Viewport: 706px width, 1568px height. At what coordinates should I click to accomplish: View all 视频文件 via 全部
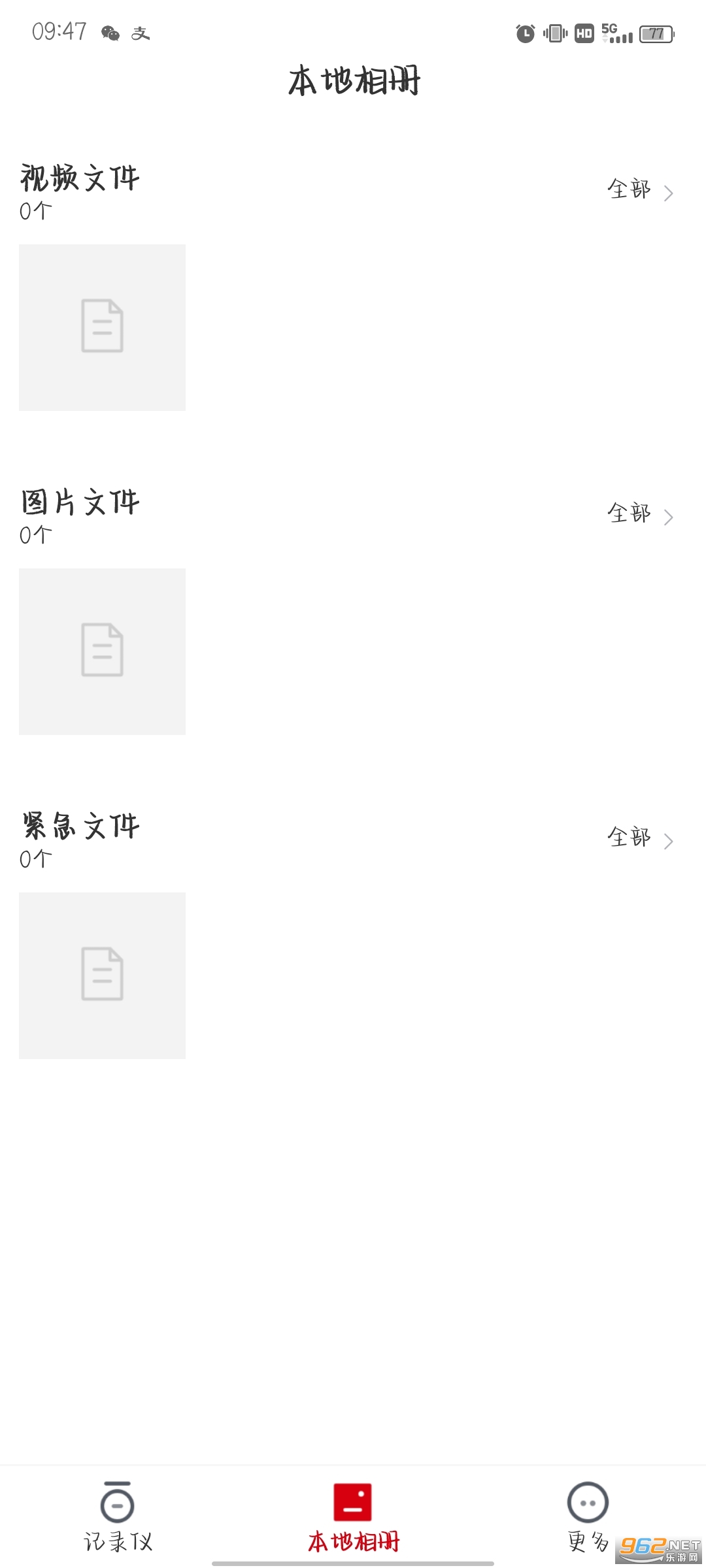coord(639,191)
